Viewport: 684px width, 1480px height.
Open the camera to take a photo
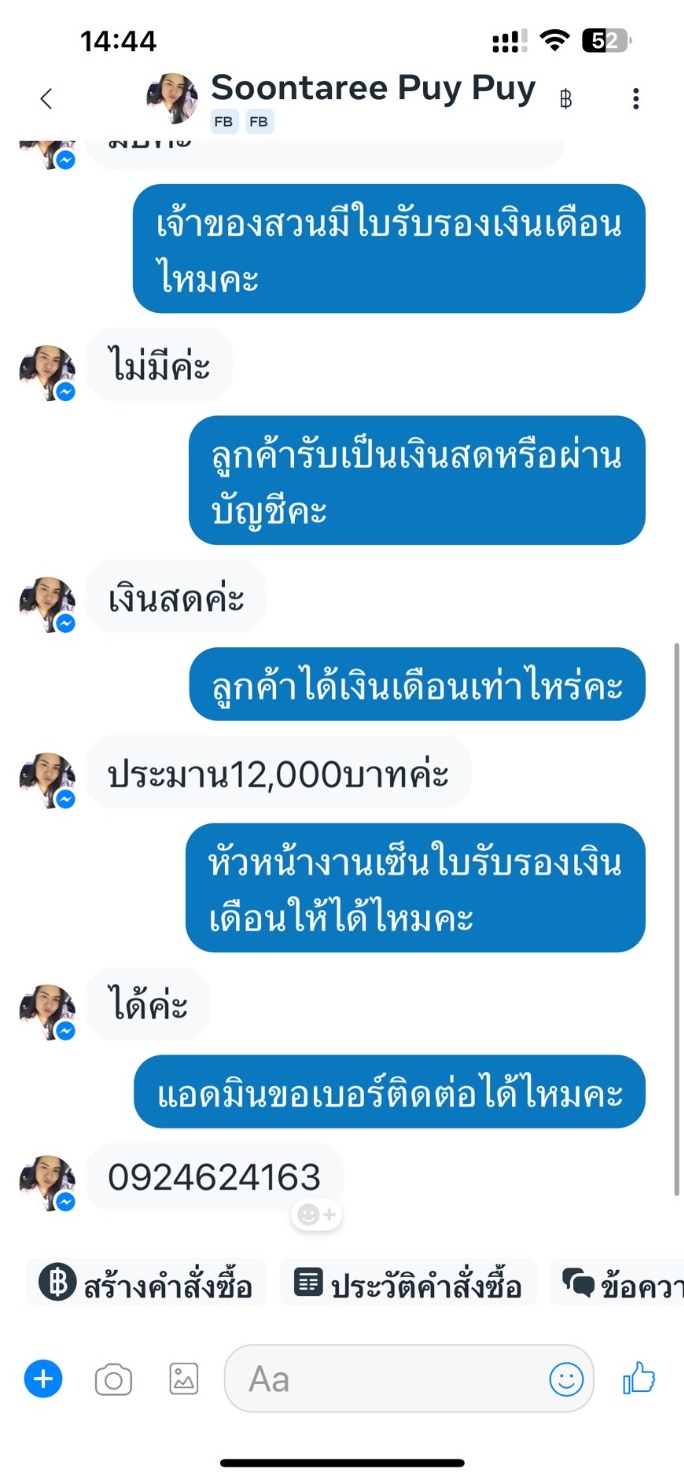coord(113,1381)
